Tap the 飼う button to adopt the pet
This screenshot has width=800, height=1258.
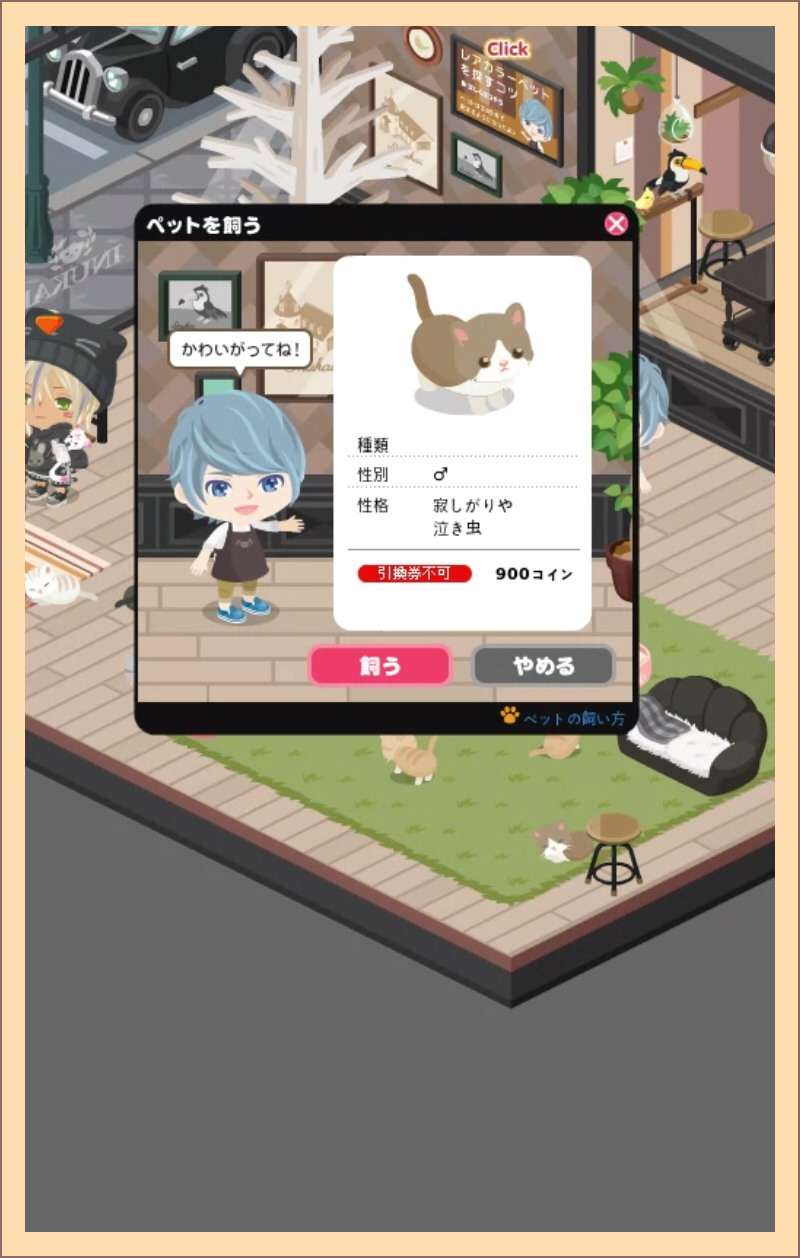(x=380, y=666)
